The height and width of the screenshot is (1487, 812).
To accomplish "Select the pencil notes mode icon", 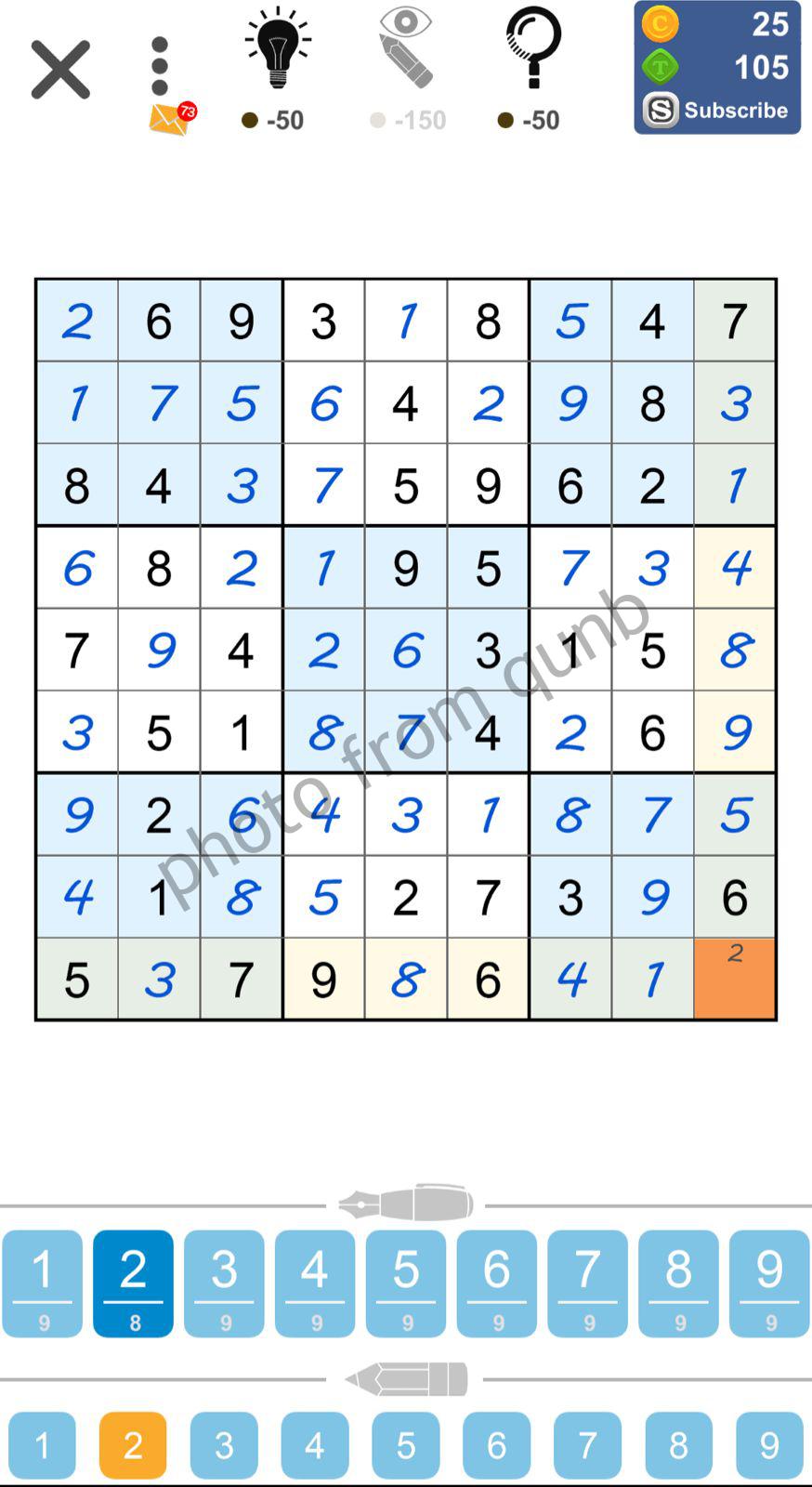I will click(x=405, y=1379).
